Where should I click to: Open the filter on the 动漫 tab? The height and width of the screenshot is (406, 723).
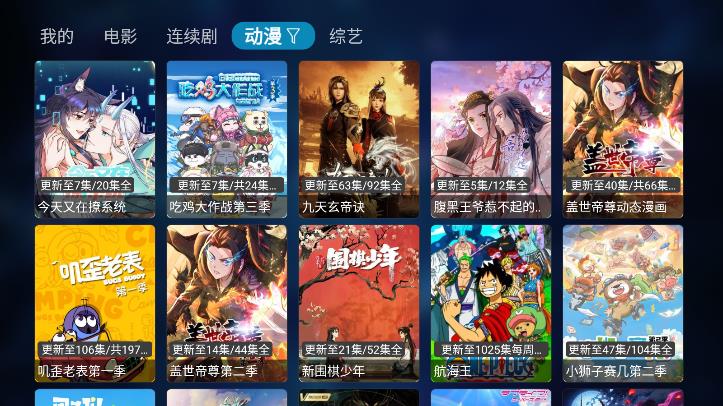293,37
